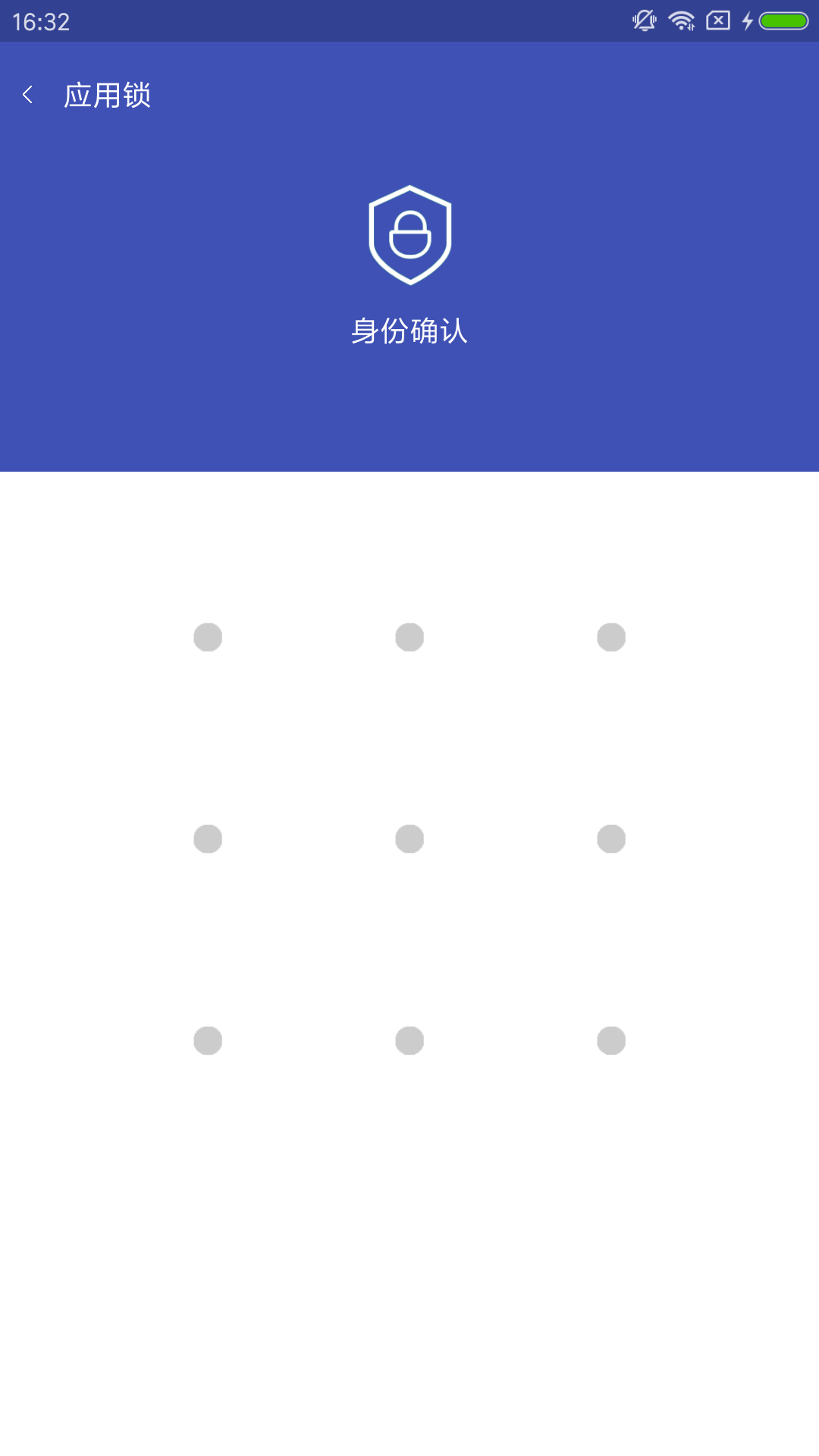Tap the middle-left pattern dot
Image resolution: width=819 pixels, height=1456 pixels.
coord(208,839)
